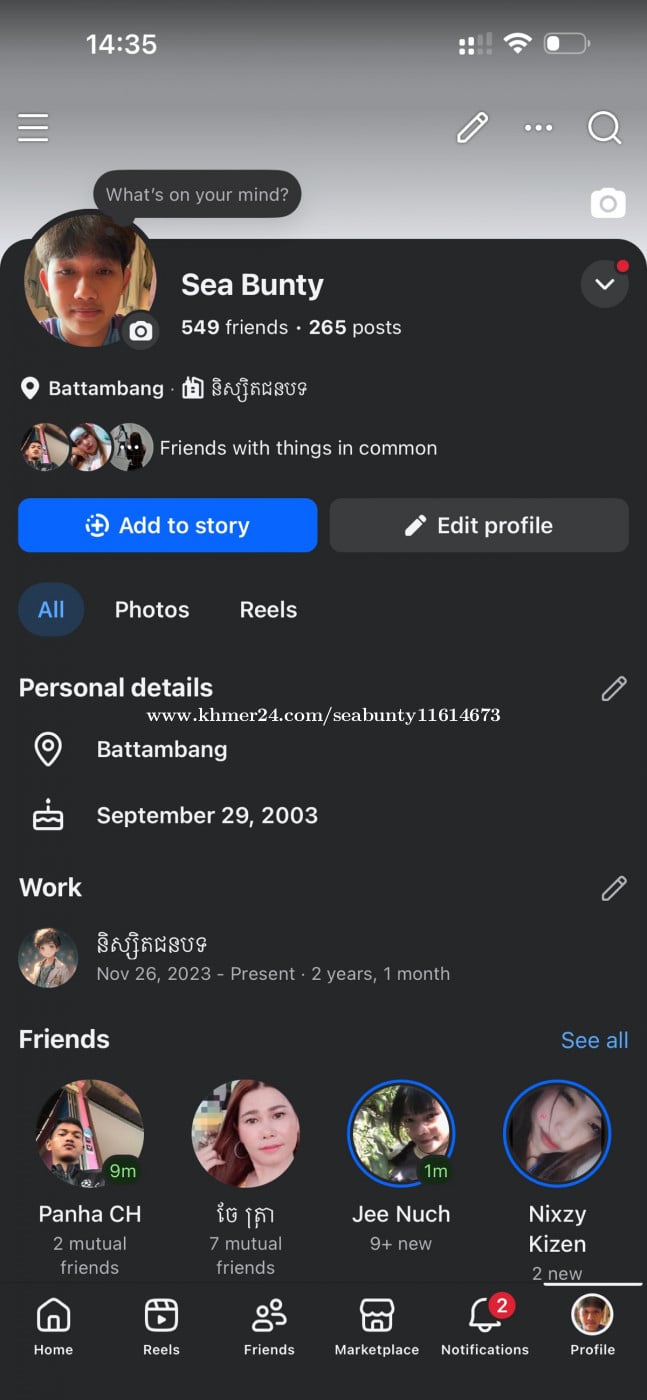This screenshot has height=1400, width=647.
Task: Open Panha CH's profile
Action: tap(90, 1133)
